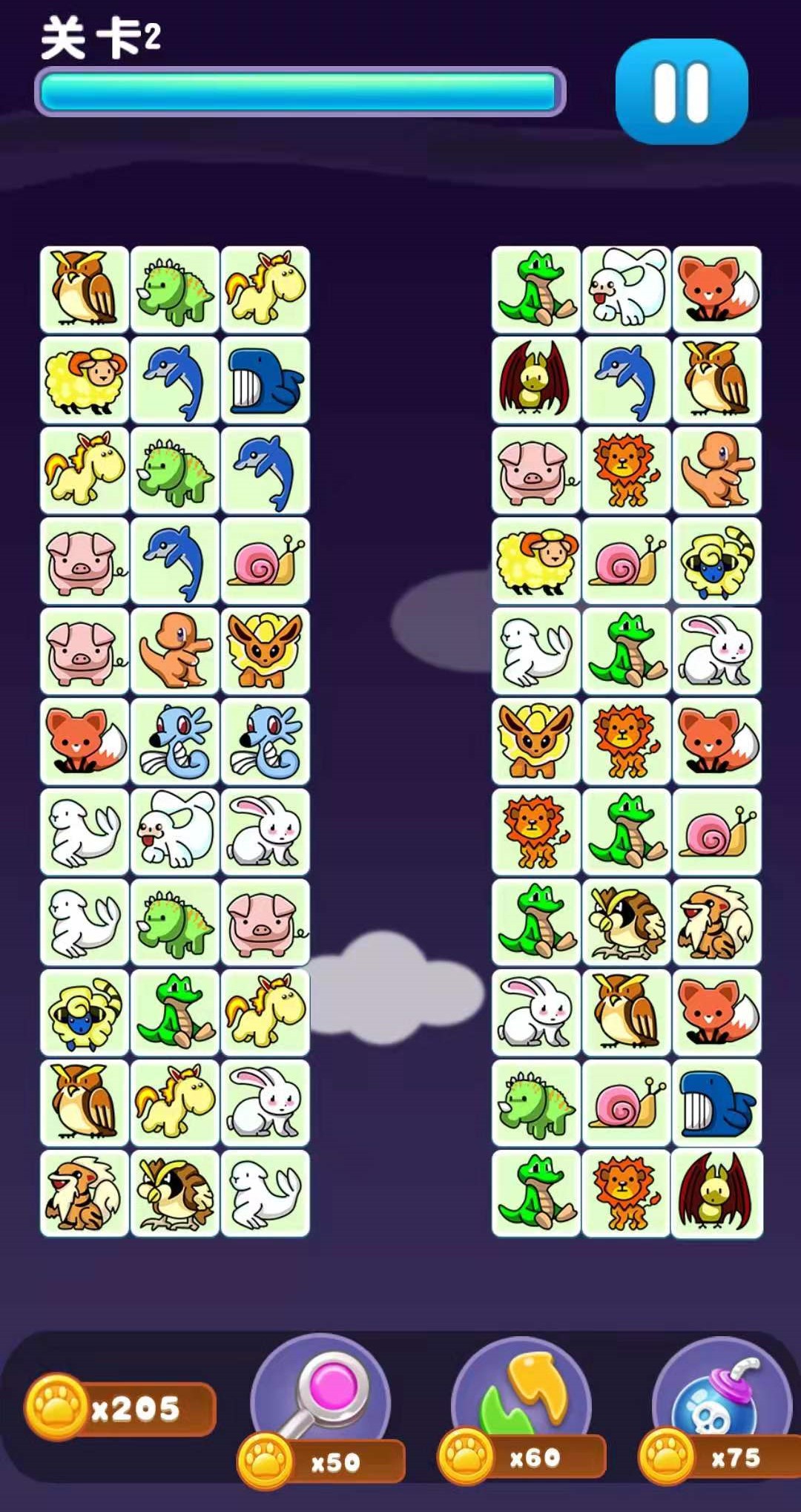
Task: Pick the pink snail tile in the left block
Action: [265, 562]
